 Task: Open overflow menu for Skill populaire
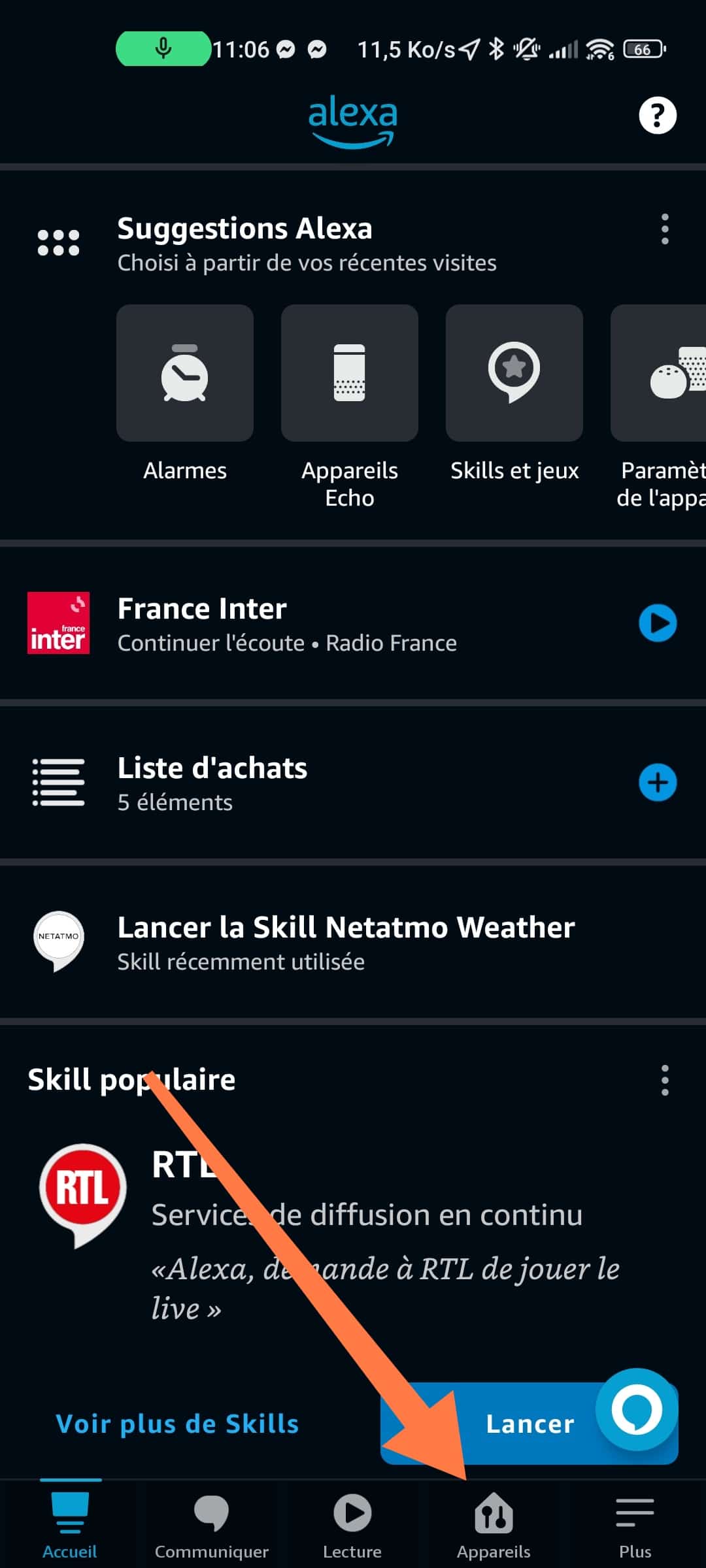pos(665,1081)
